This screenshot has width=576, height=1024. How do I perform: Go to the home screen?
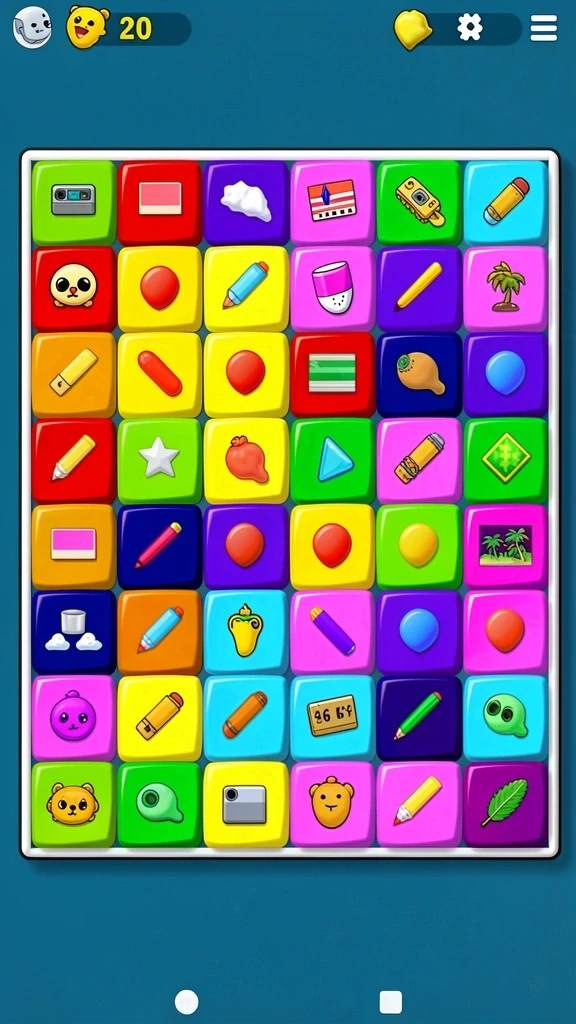point(187,1002)
